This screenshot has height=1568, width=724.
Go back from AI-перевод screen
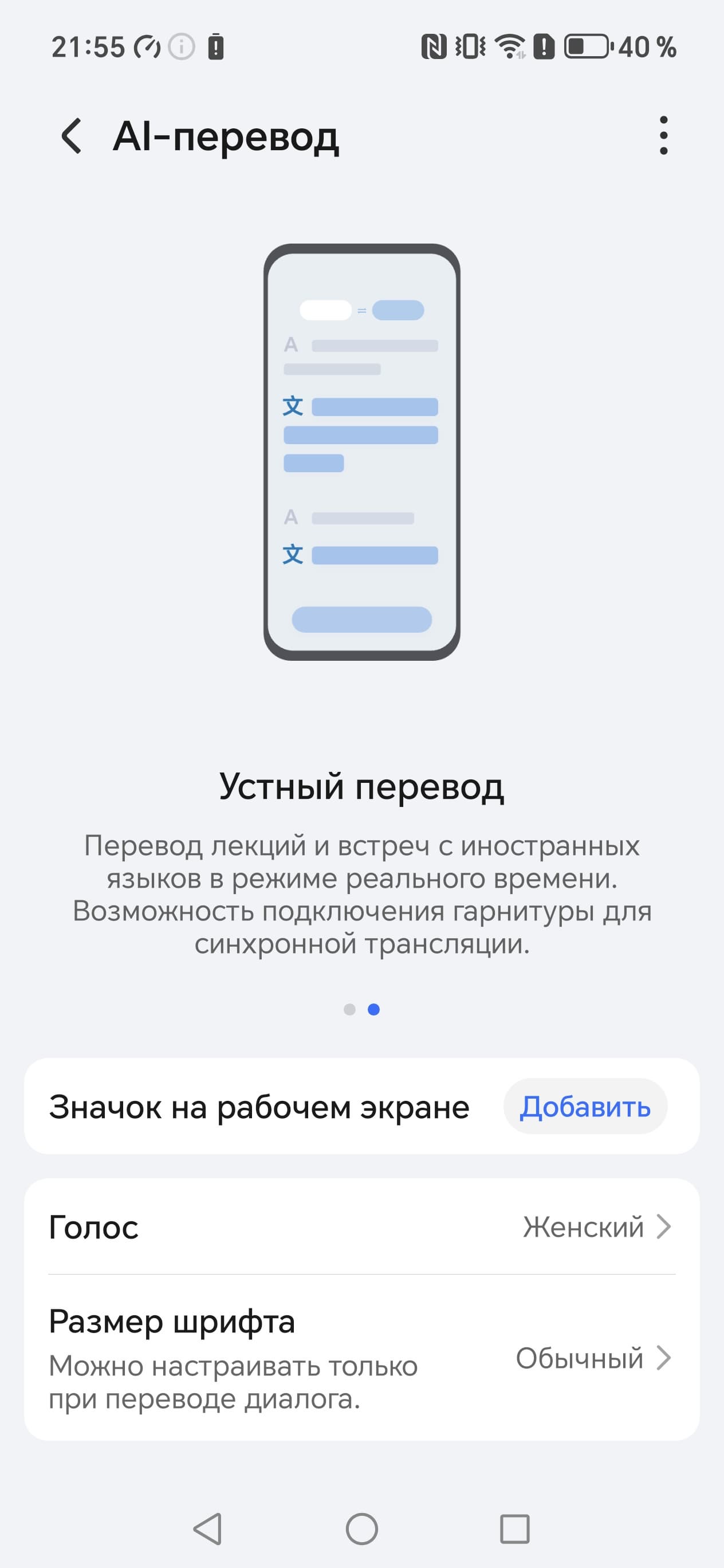[72, 136]
